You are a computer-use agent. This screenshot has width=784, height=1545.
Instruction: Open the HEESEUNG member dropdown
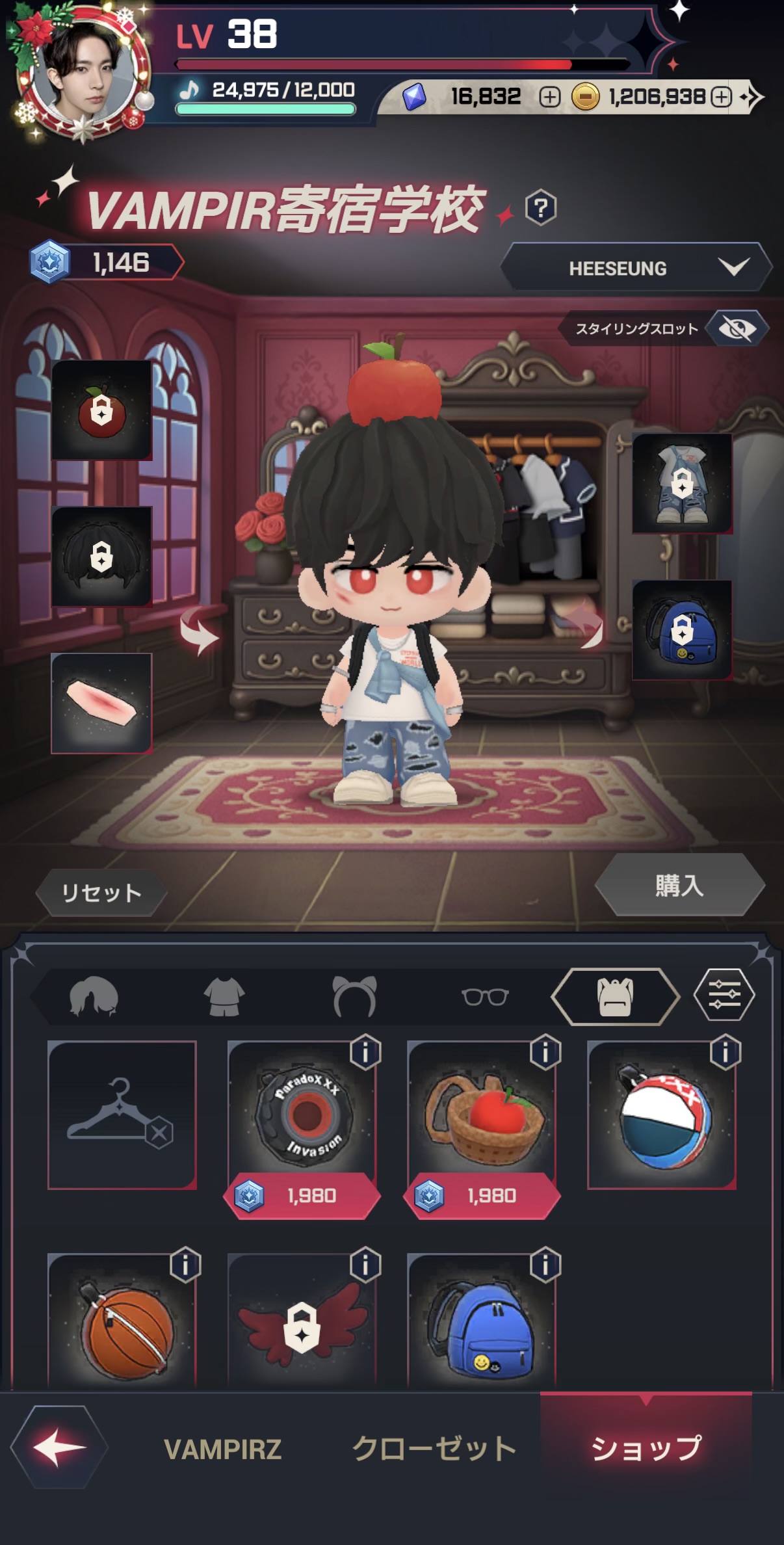click(635, 267)
